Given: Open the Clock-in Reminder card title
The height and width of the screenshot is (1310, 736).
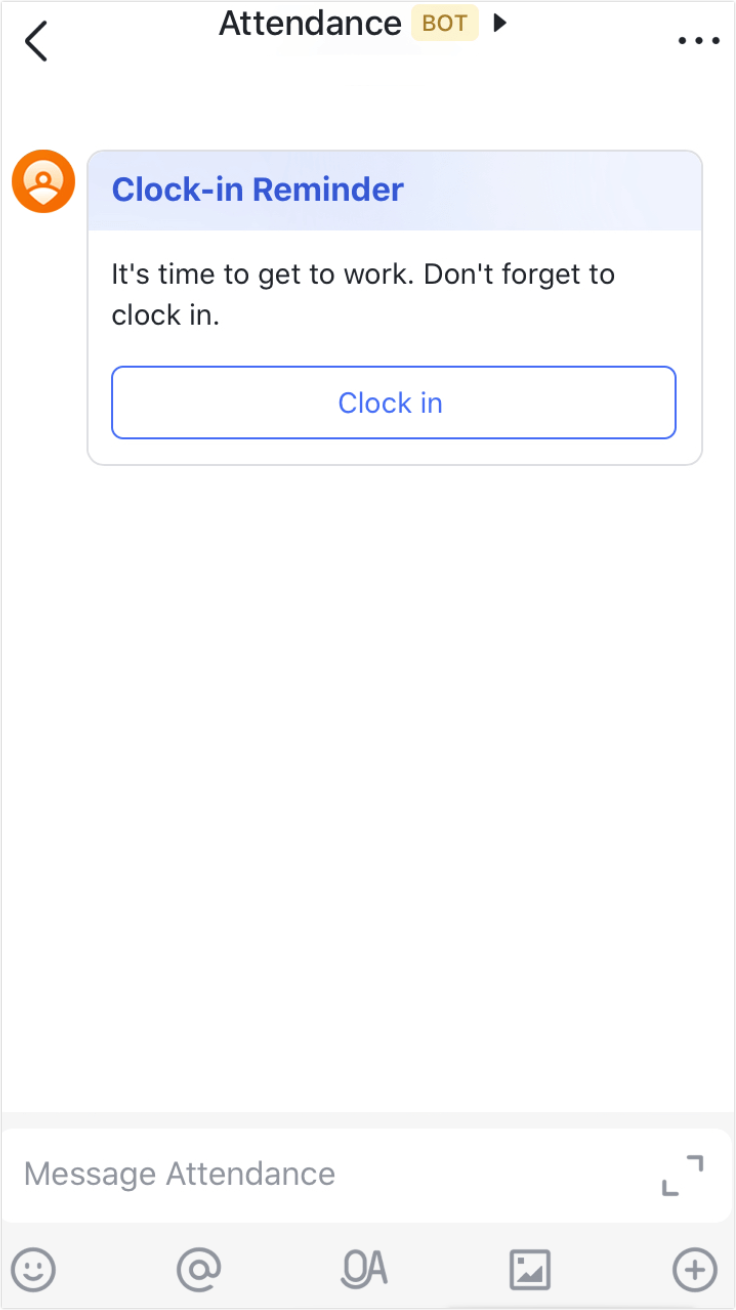Looking at the screenshot, I should click(x=257, y=189).
